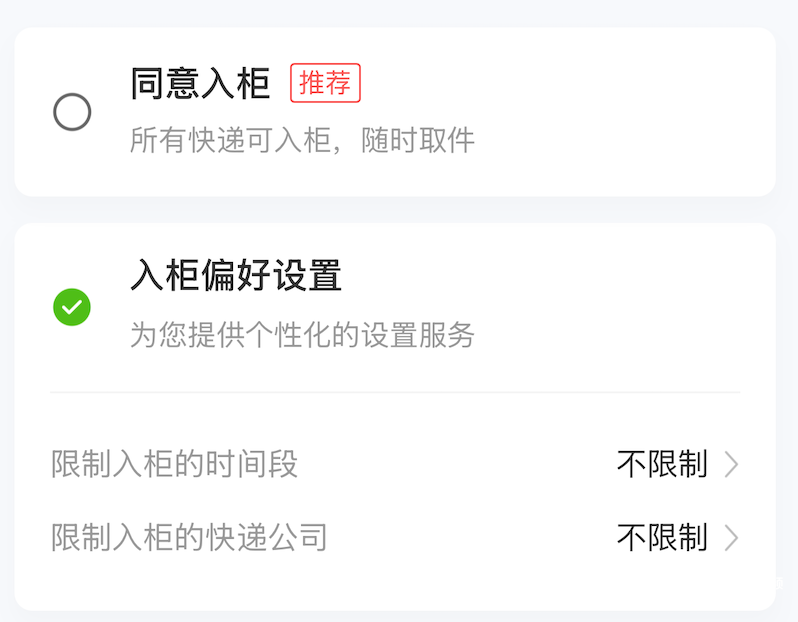Select the 同意入柜 radio option
Screen dimensions: 798x622
click(x=72, y=112)
